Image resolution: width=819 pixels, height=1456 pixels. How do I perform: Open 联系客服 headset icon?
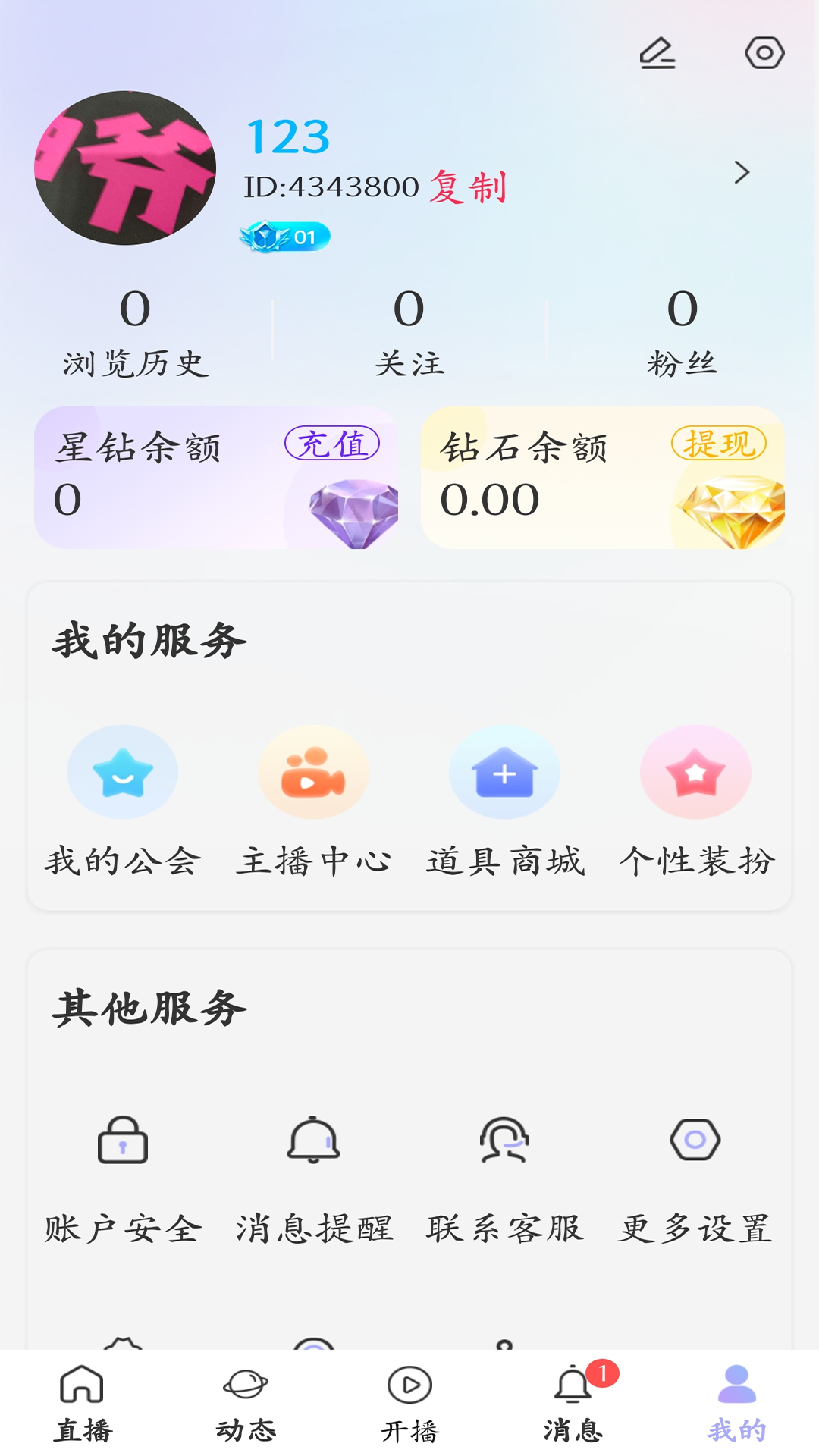pyautogui.click(x=504, y=1140)
